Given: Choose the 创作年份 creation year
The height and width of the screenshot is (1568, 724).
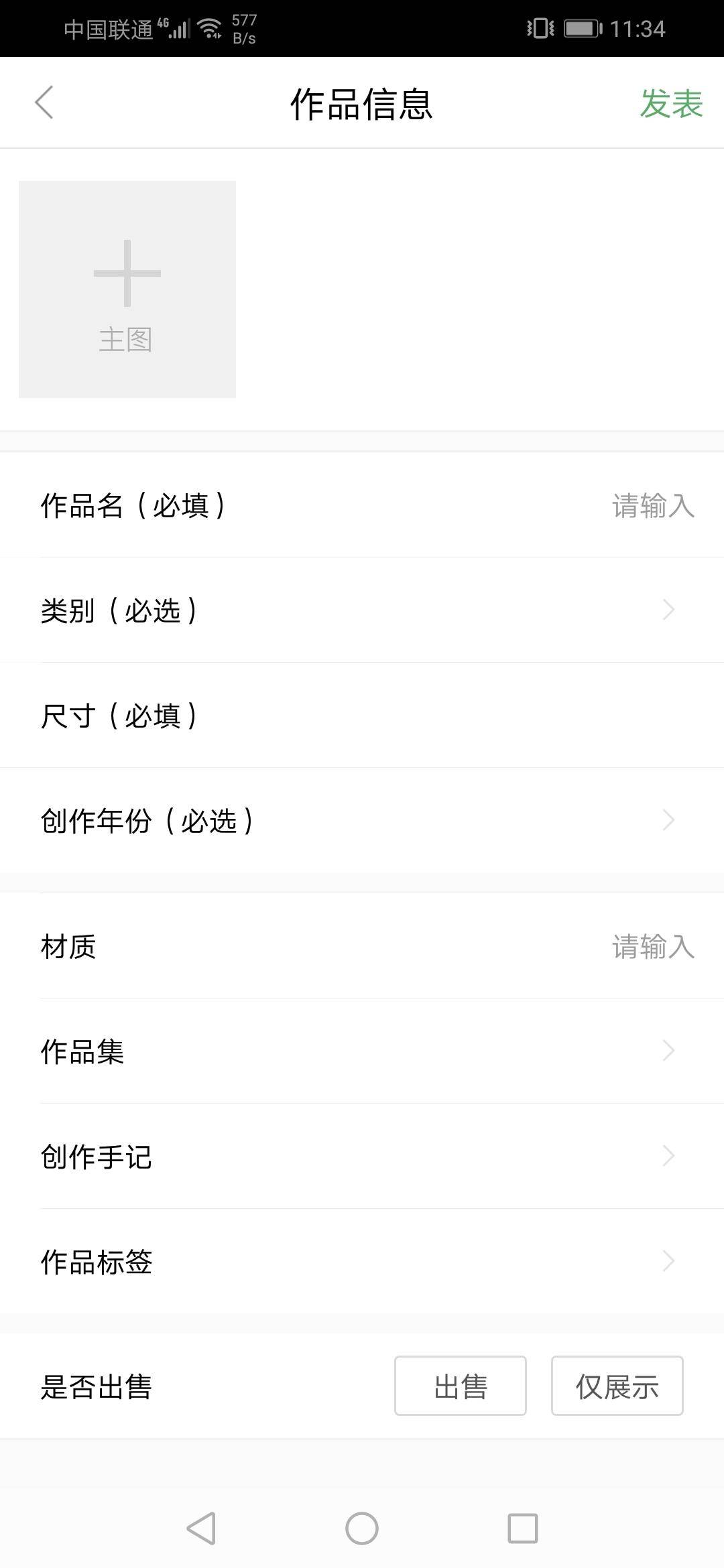Looking at the screenshot, I should pos(362,821).
